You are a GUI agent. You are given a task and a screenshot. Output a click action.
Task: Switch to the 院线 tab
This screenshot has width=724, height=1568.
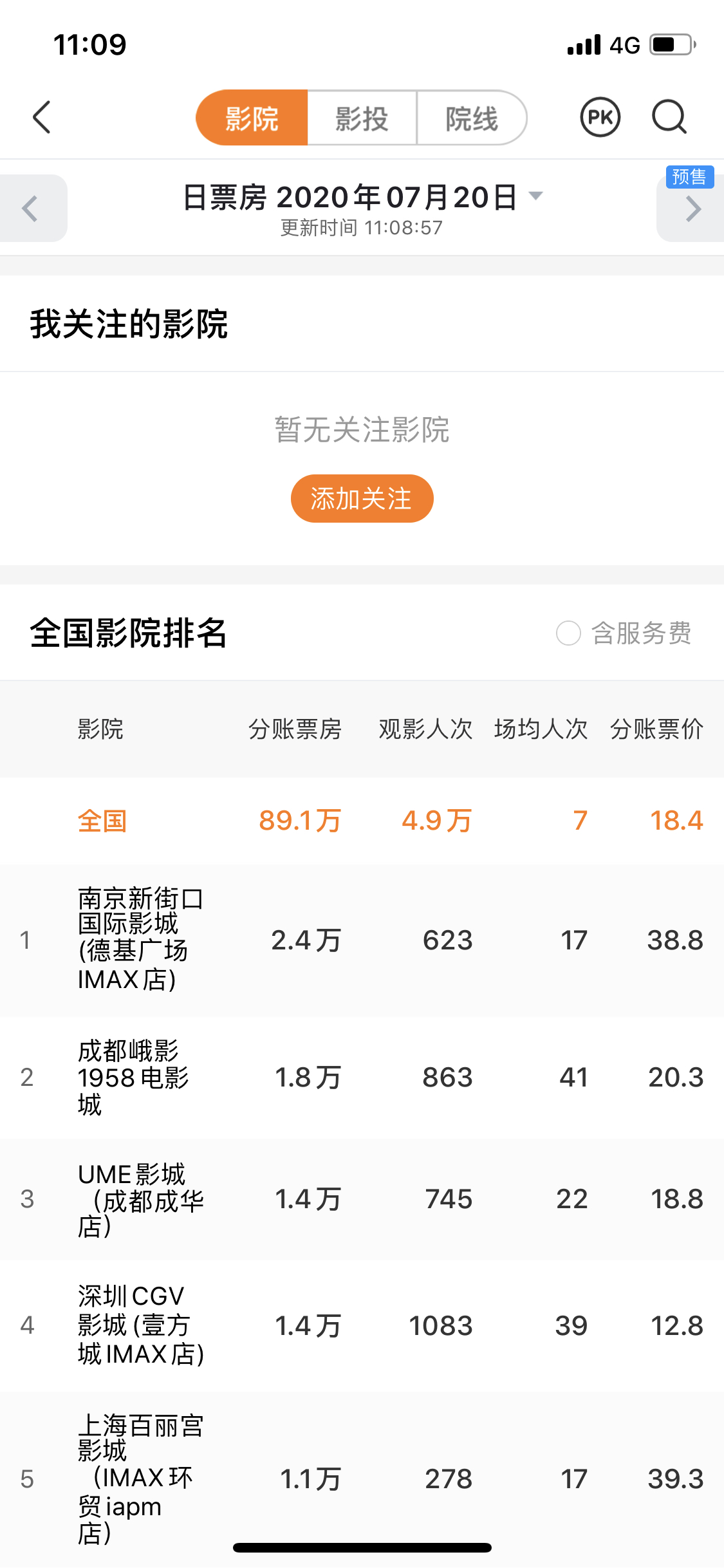(472, 118)
